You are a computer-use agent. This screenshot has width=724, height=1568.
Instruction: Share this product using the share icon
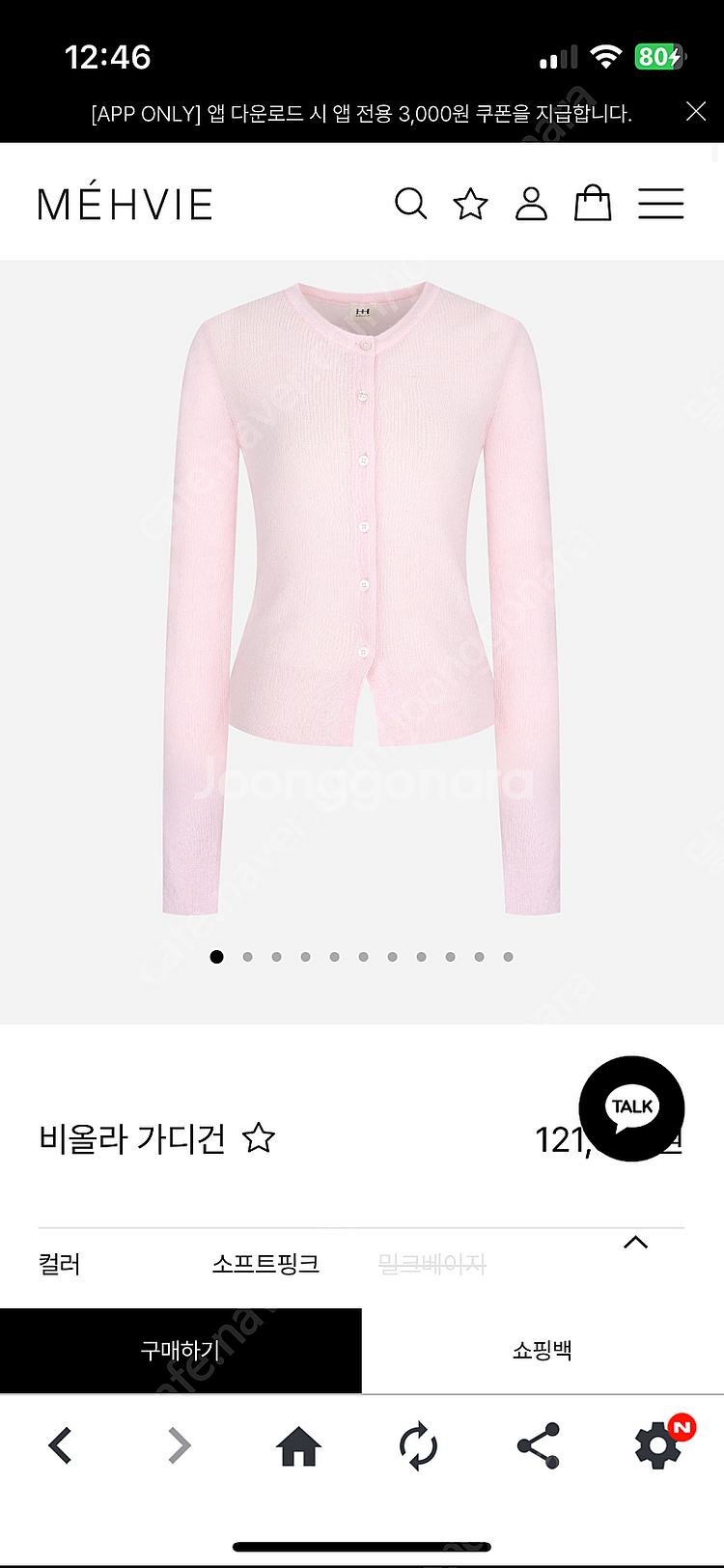point(539,1445)
